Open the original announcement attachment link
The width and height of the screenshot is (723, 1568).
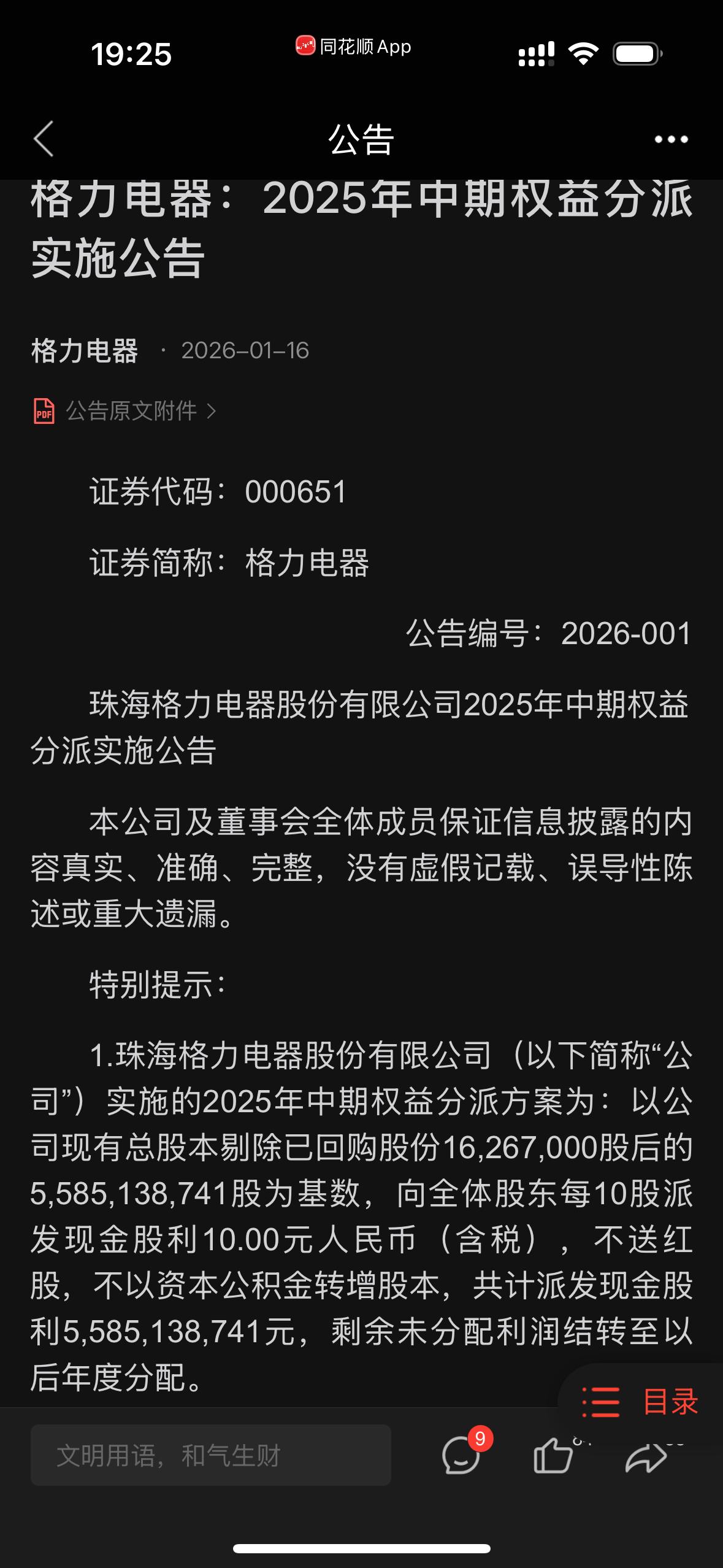[x=131, y=411]
